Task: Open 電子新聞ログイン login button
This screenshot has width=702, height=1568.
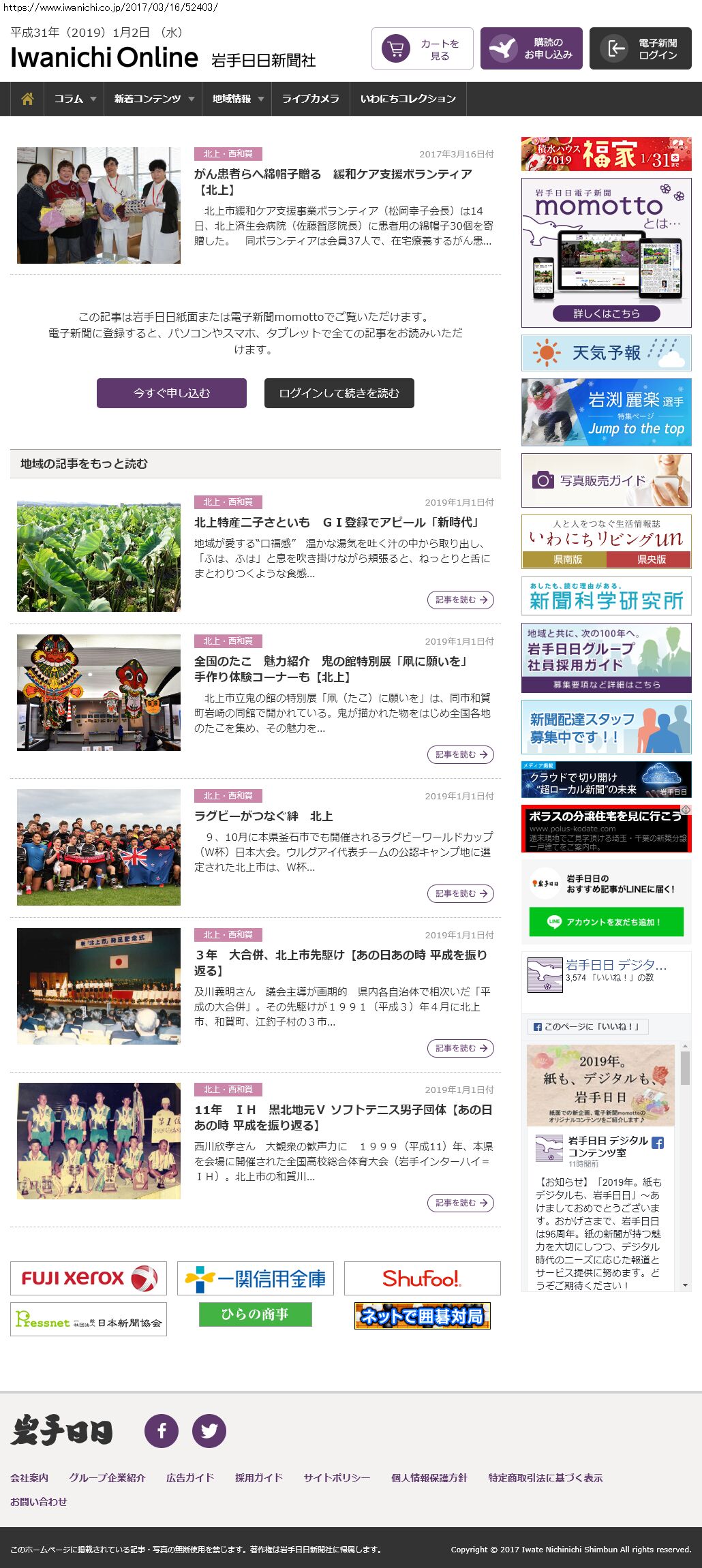Action: (640, 48)
